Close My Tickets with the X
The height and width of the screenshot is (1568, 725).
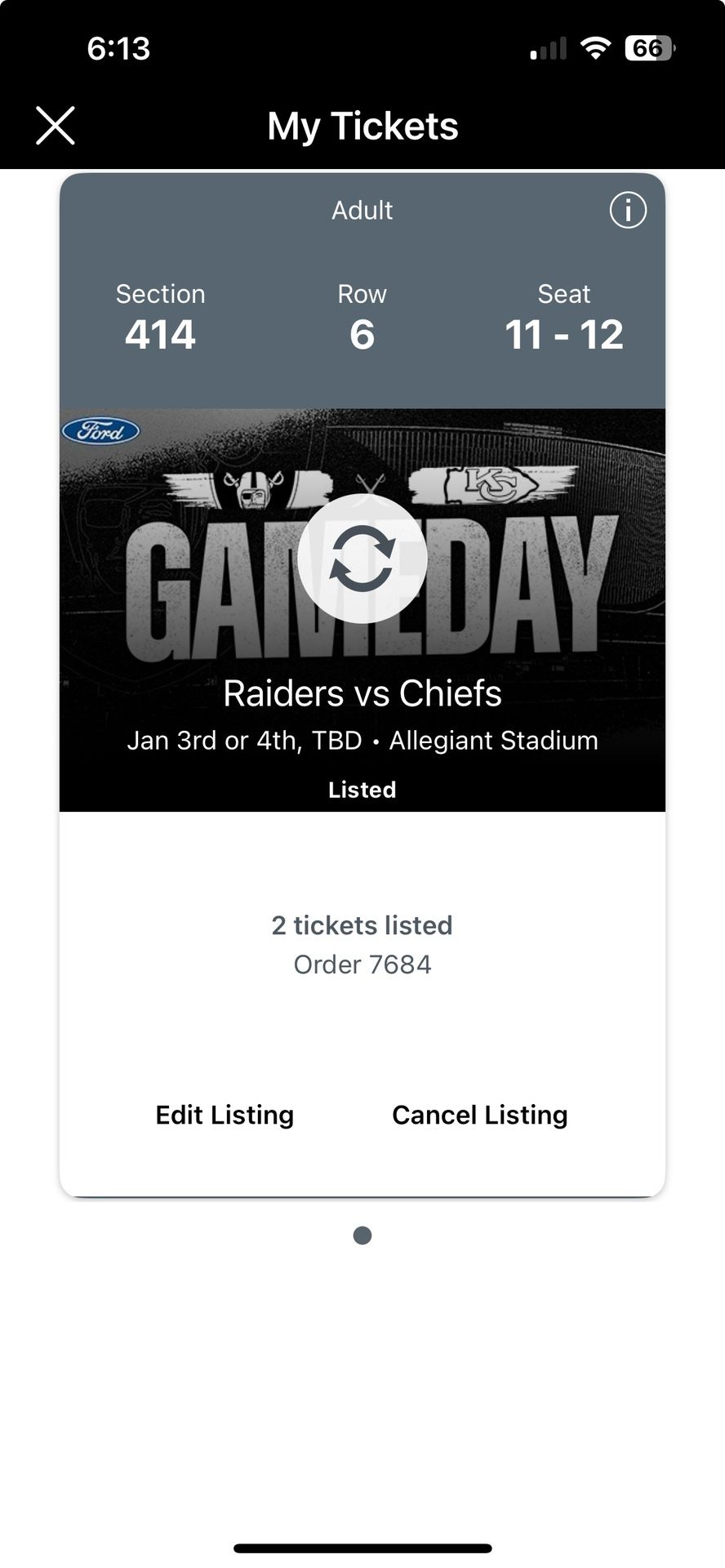54,126
